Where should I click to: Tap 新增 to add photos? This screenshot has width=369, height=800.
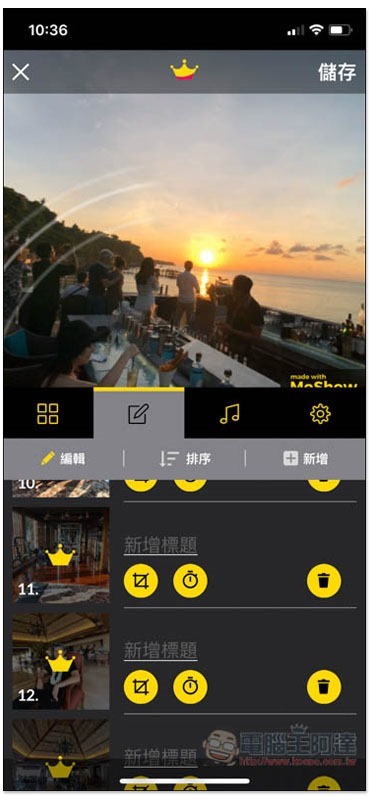coord(306,459)
